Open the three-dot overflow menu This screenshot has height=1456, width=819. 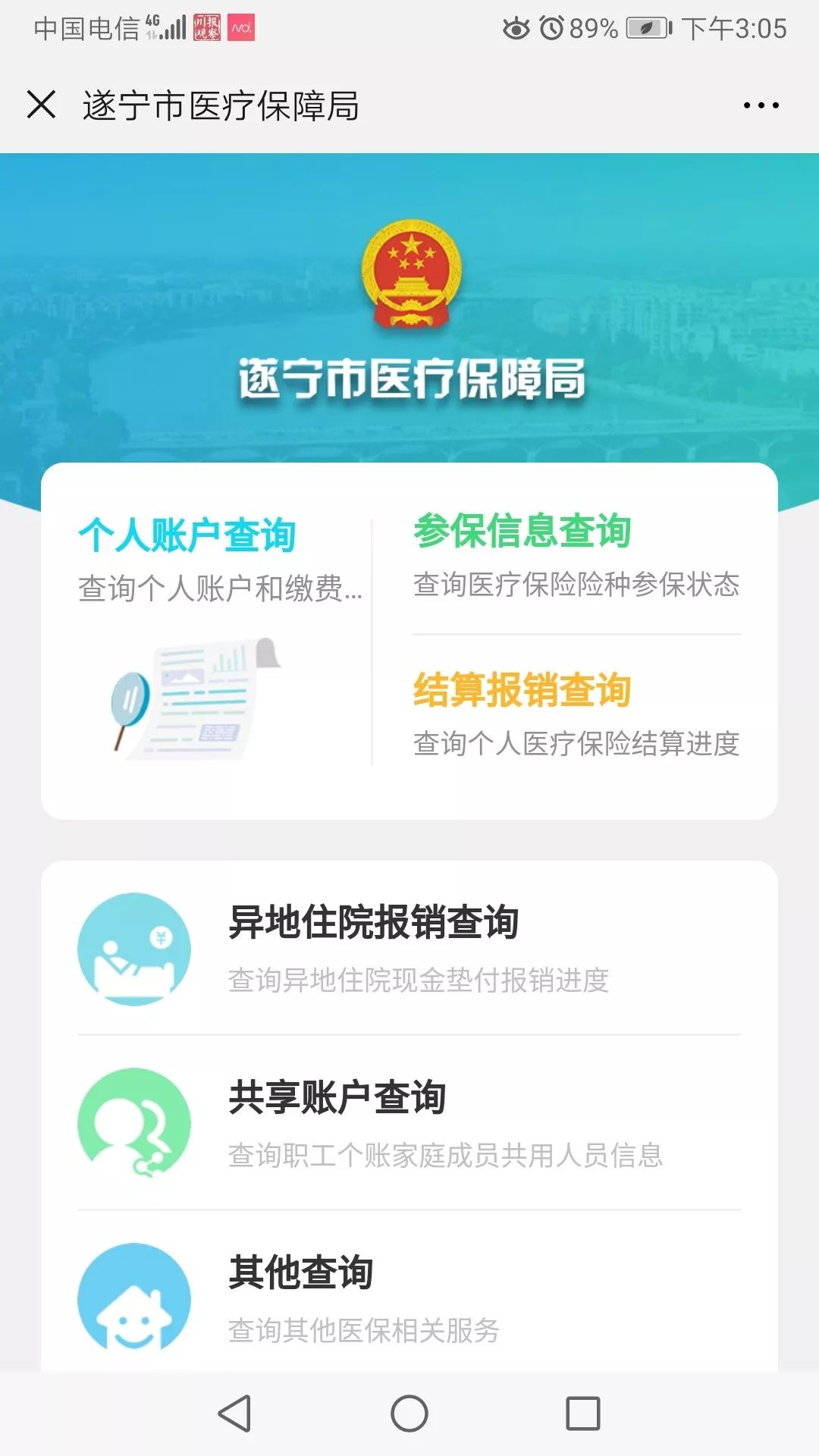tap(761, 105)
